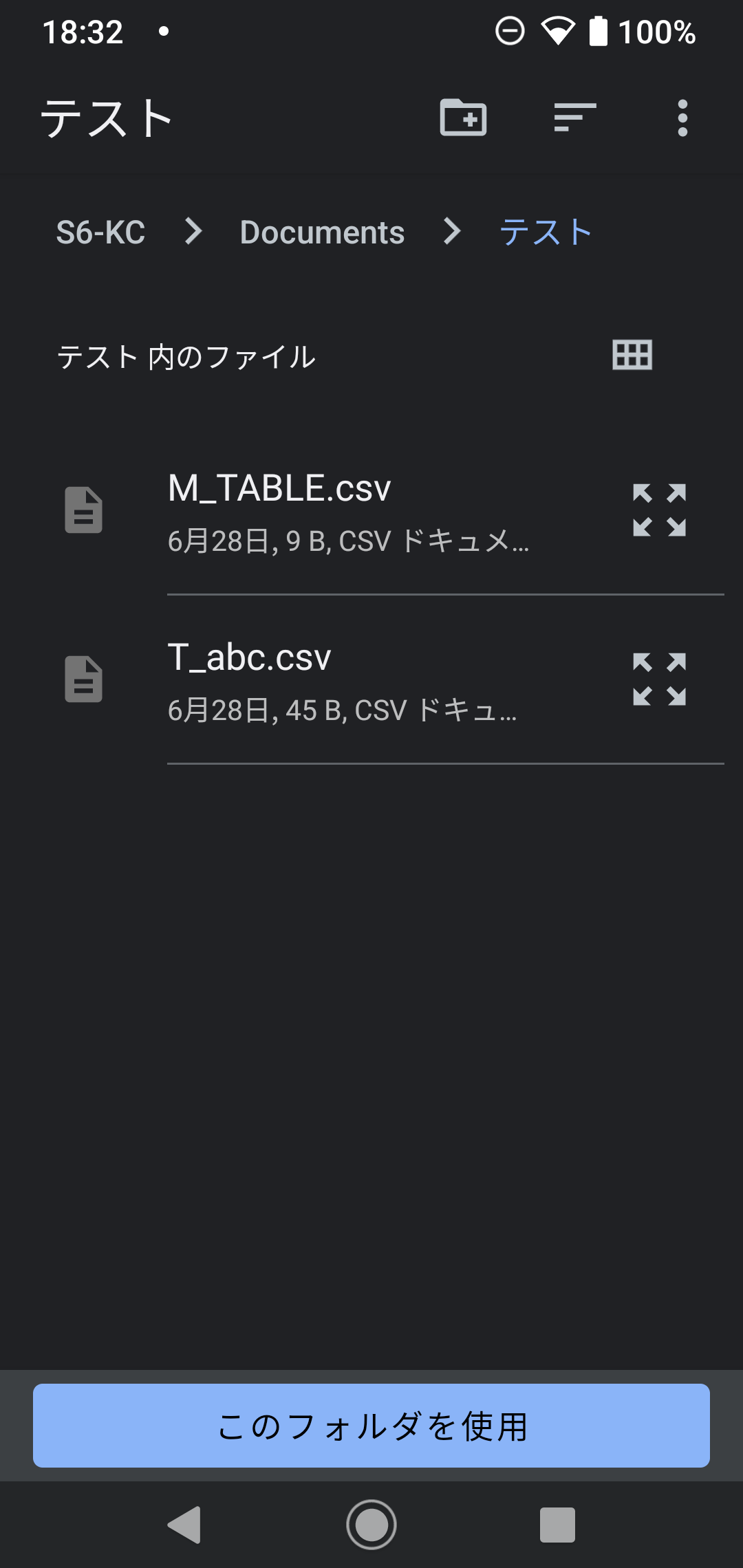Viewport: 743px width, 1568px height.
Task: Navigate to Documents folder in breadcrumb
Action: (x=322, y=232)
